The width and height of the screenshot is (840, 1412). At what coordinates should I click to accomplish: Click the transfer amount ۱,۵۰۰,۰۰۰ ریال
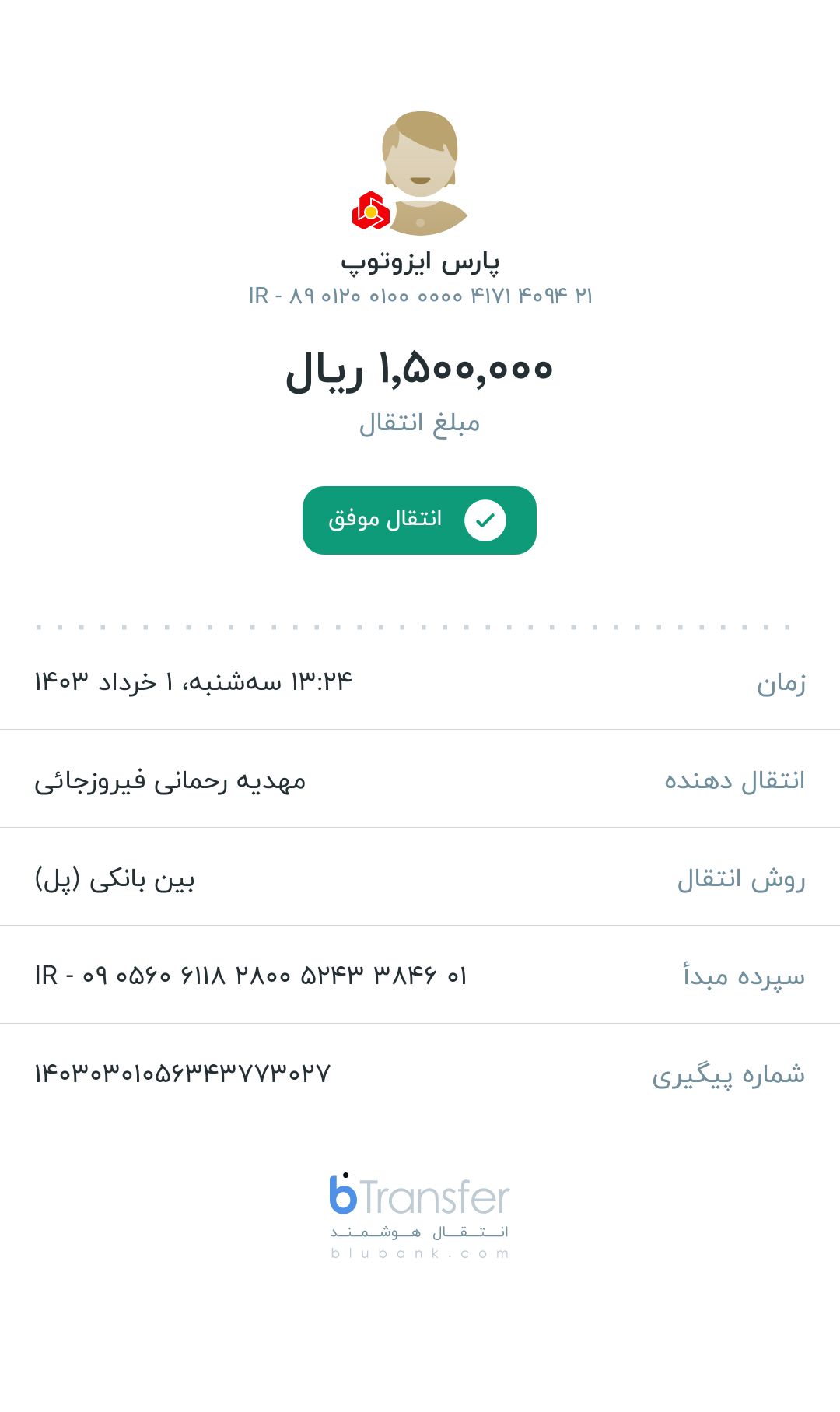pos(420,371)
